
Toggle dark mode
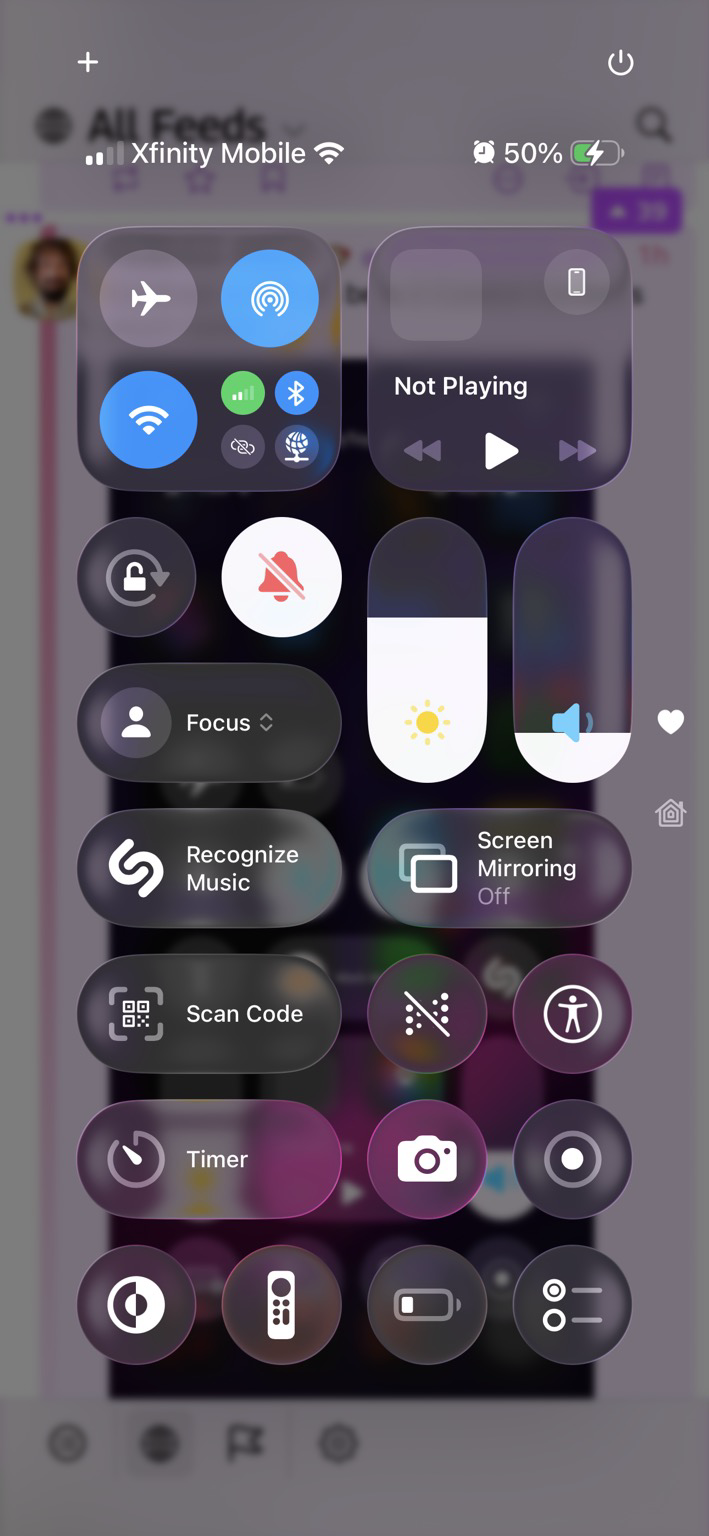pos(137,1305)
